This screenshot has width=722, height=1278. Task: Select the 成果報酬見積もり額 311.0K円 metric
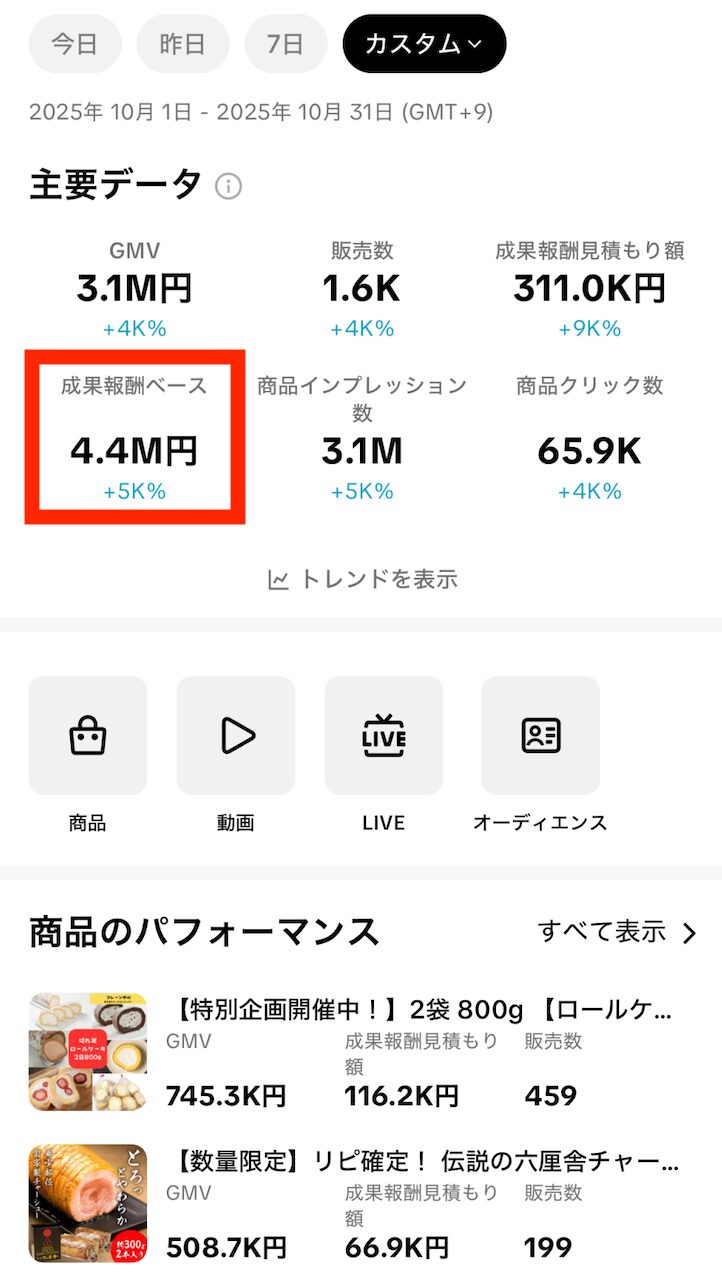(x=589, y=289)
